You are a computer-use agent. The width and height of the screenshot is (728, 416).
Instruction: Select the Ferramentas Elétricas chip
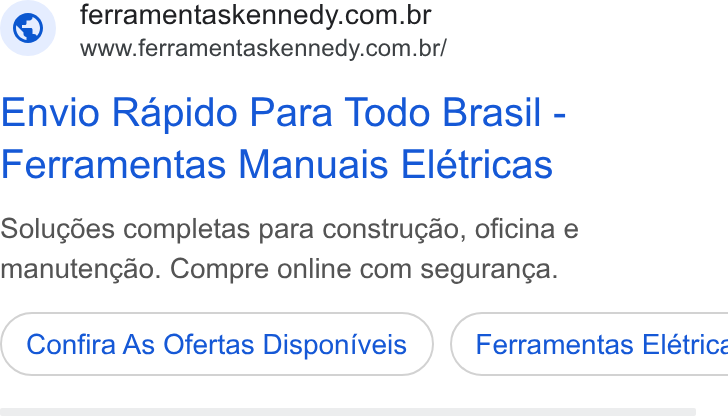click(x=589, y=344)
